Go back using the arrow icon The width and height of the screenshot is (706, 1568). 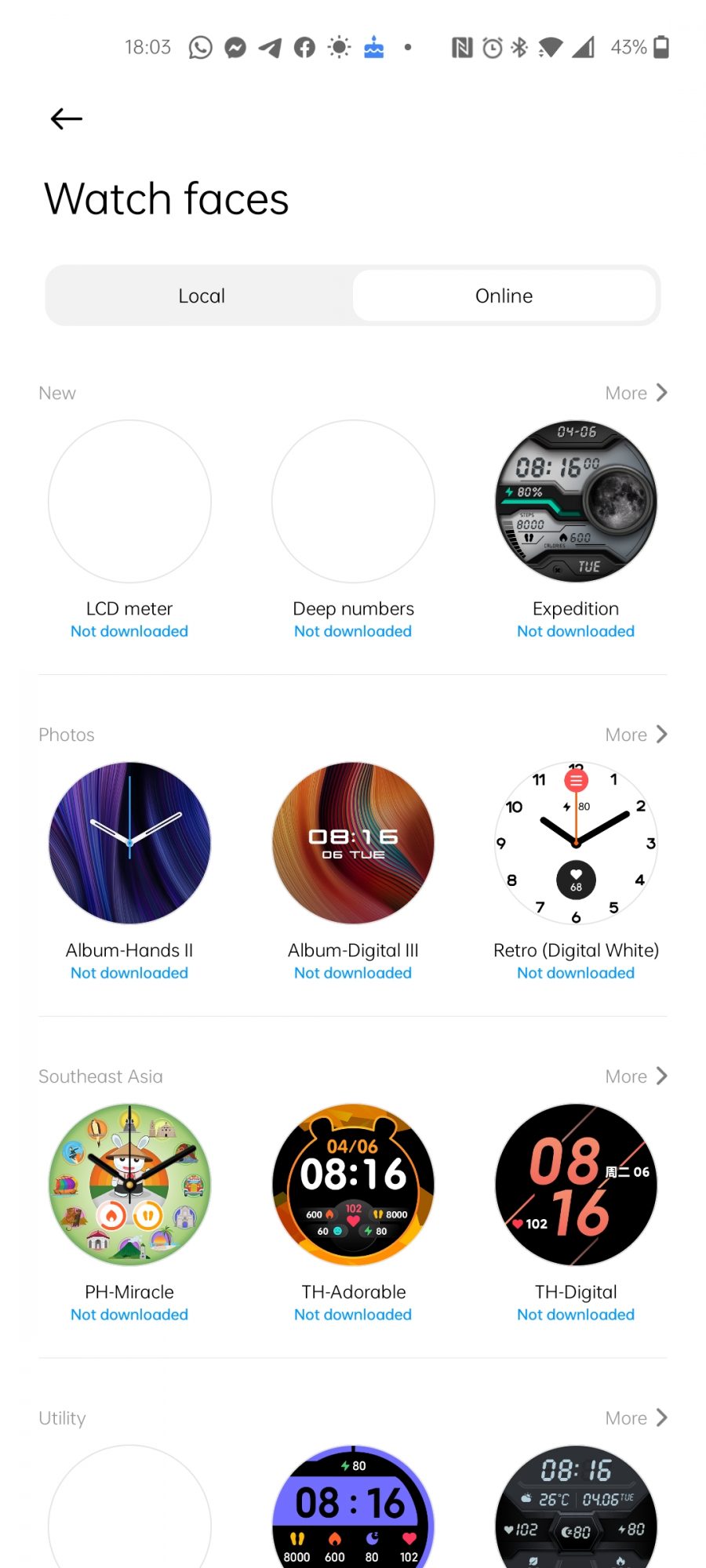(66, 119)
